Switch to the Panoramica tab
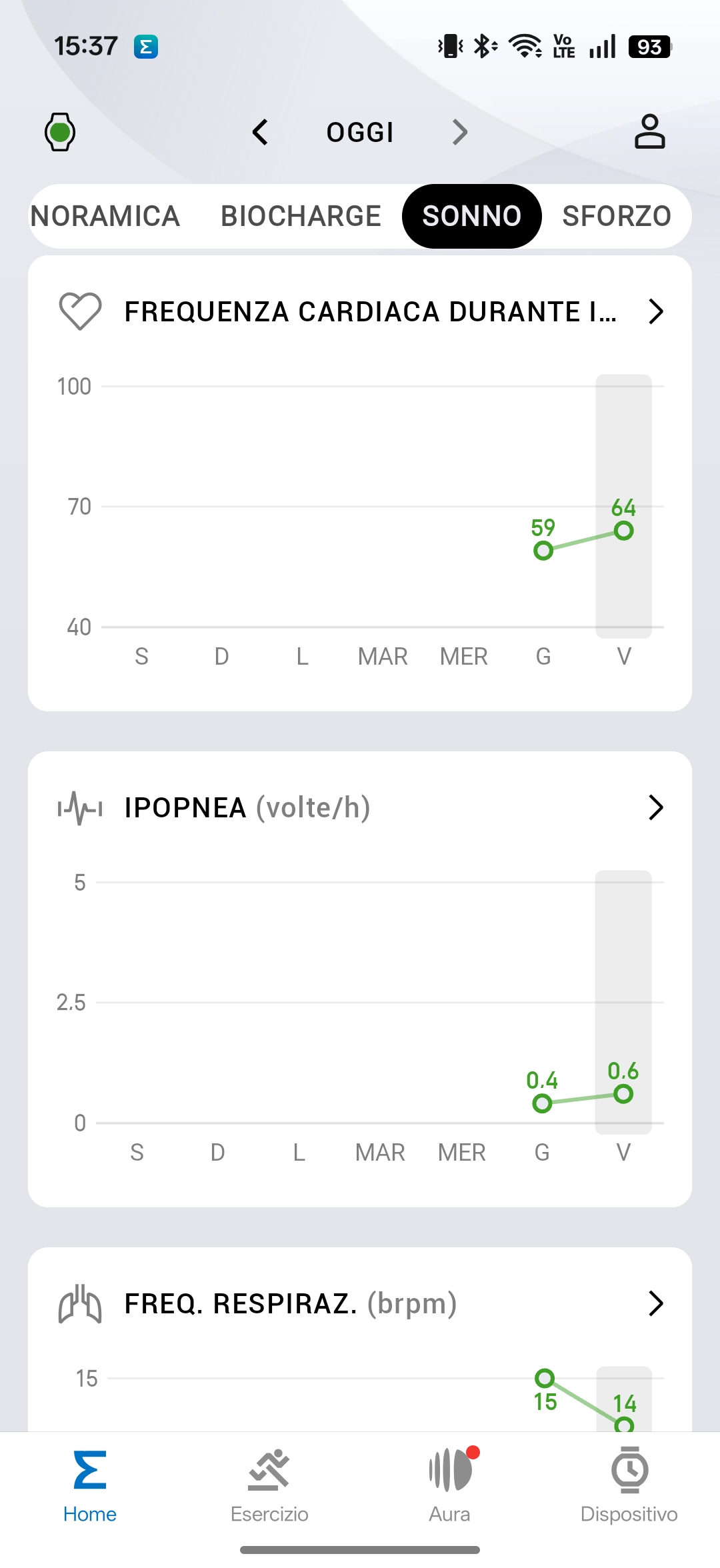 pyautogui.click(x=105, y=216)
